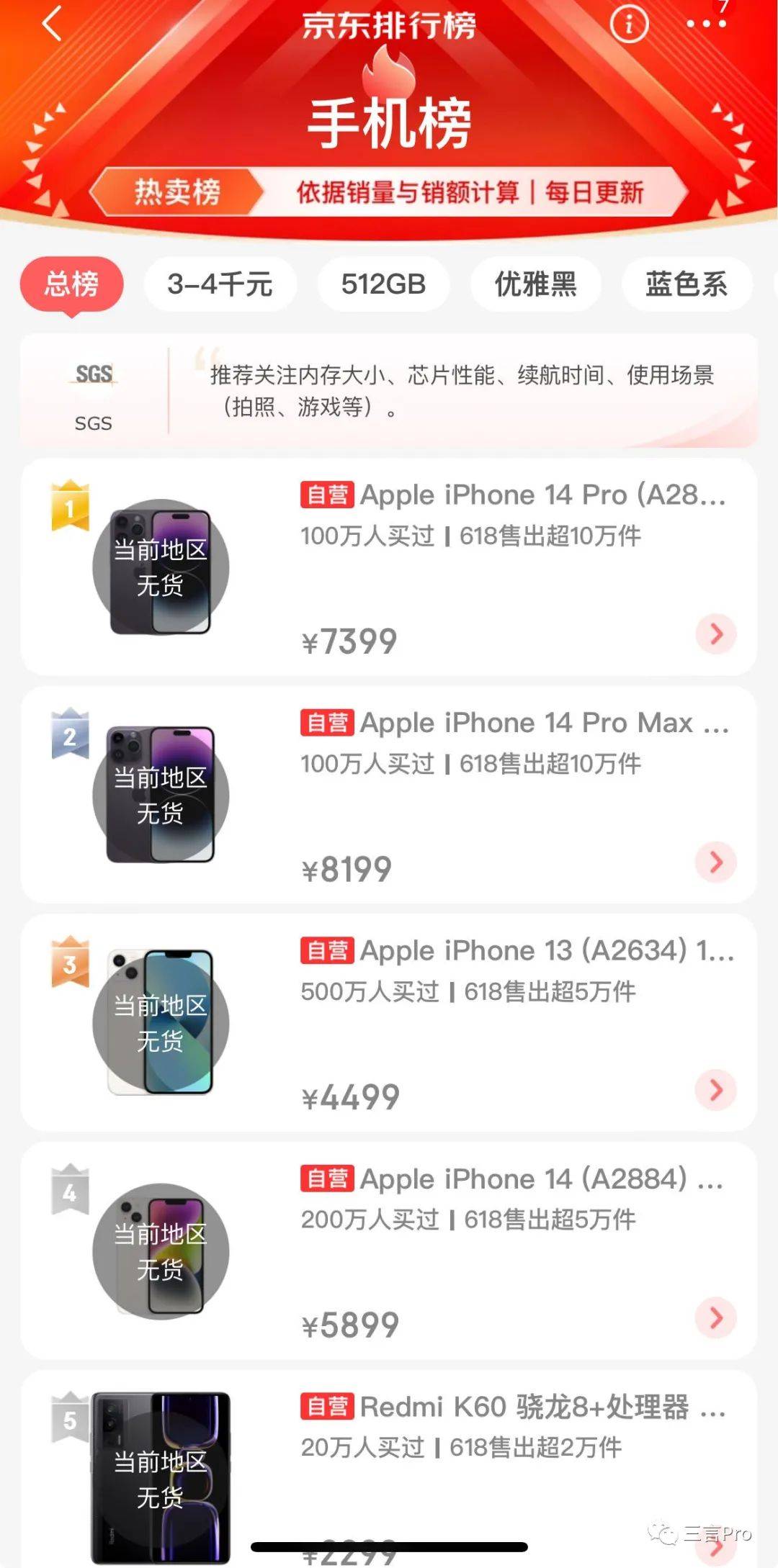Tap the arrow button beside ¥4499
The height and width of the screenshot is (1568, 778).
715,1090
